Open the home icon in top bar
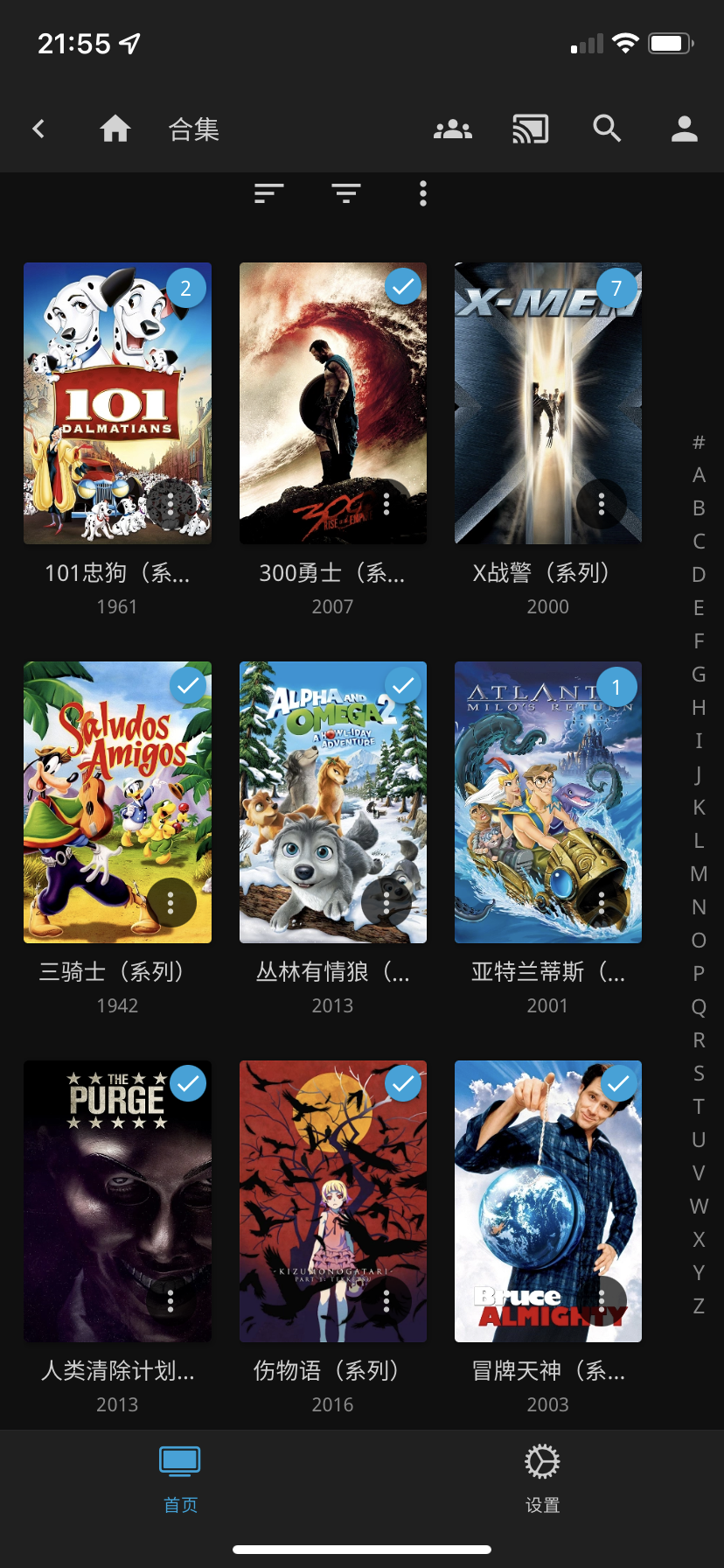Screen dimensions: 724x1568 (x=115, y=129)
